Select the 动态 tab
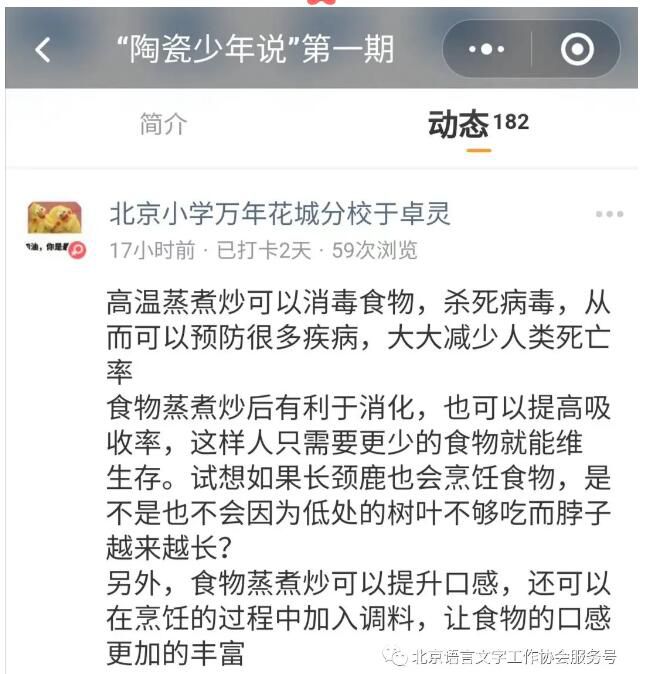 point(459,125)
